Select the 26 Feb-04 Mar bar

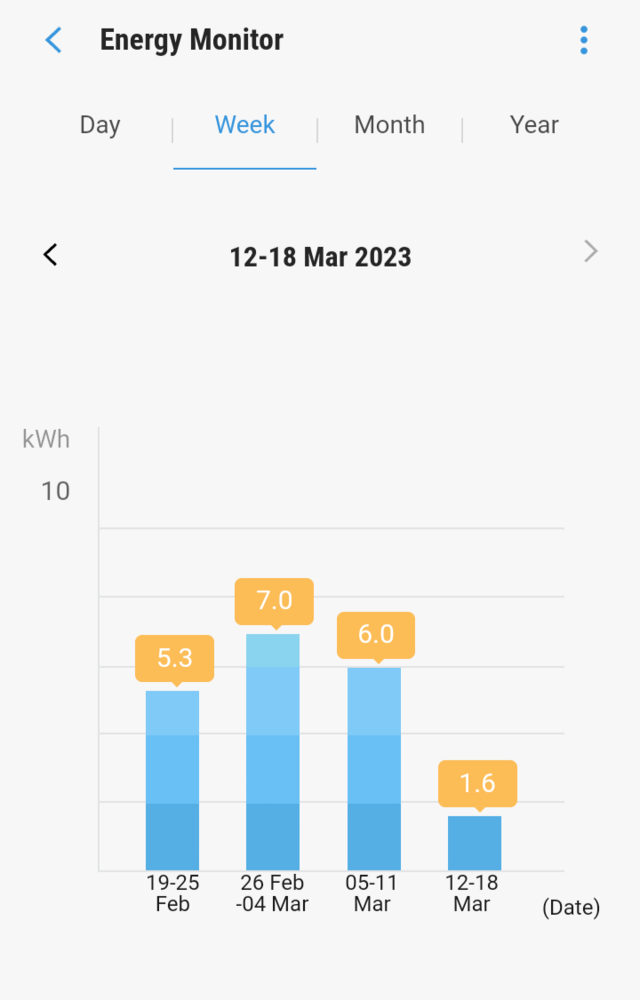[273, 752]
